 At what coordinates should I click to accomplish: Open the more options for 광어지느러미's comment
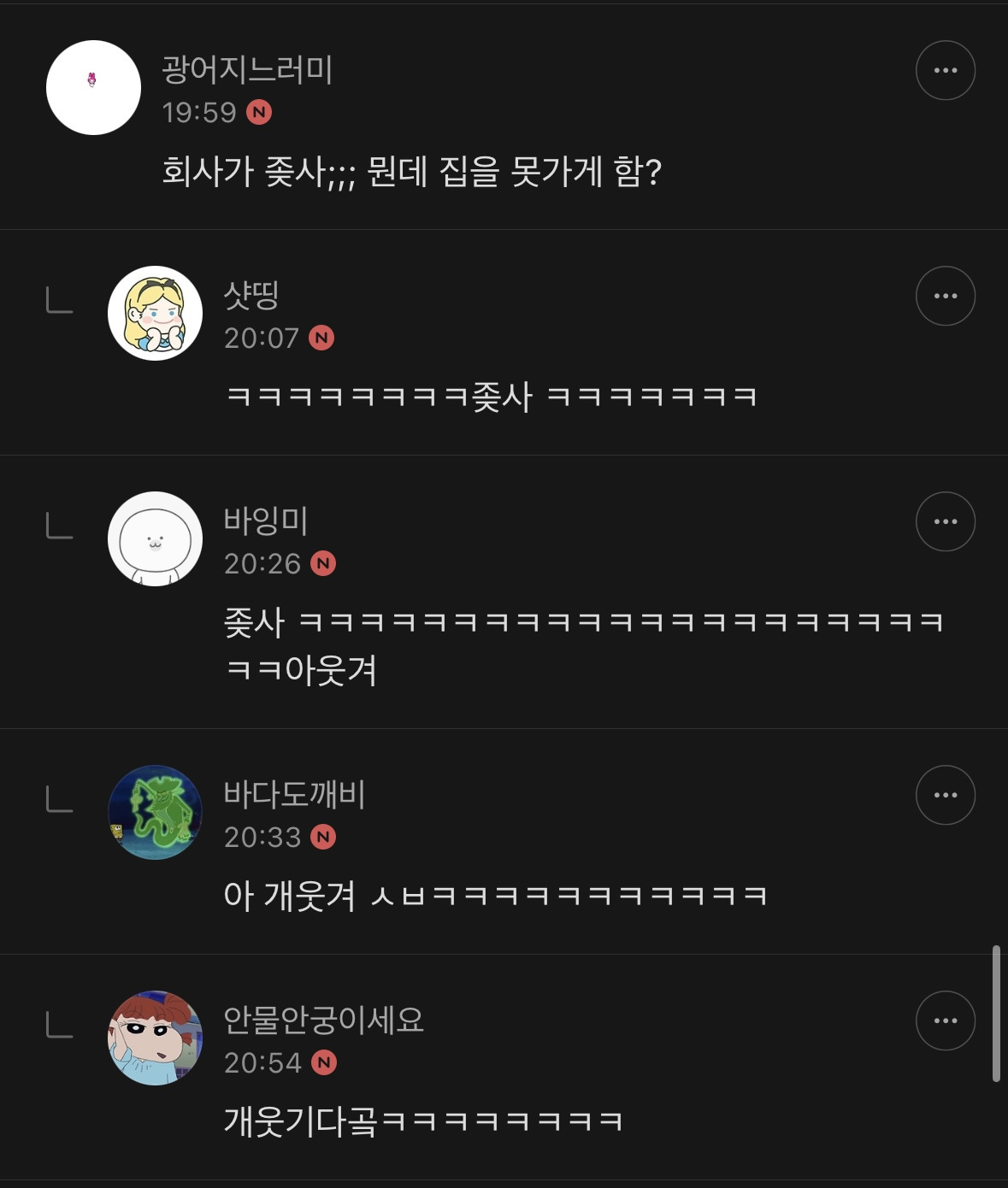[x=946, y=70]
